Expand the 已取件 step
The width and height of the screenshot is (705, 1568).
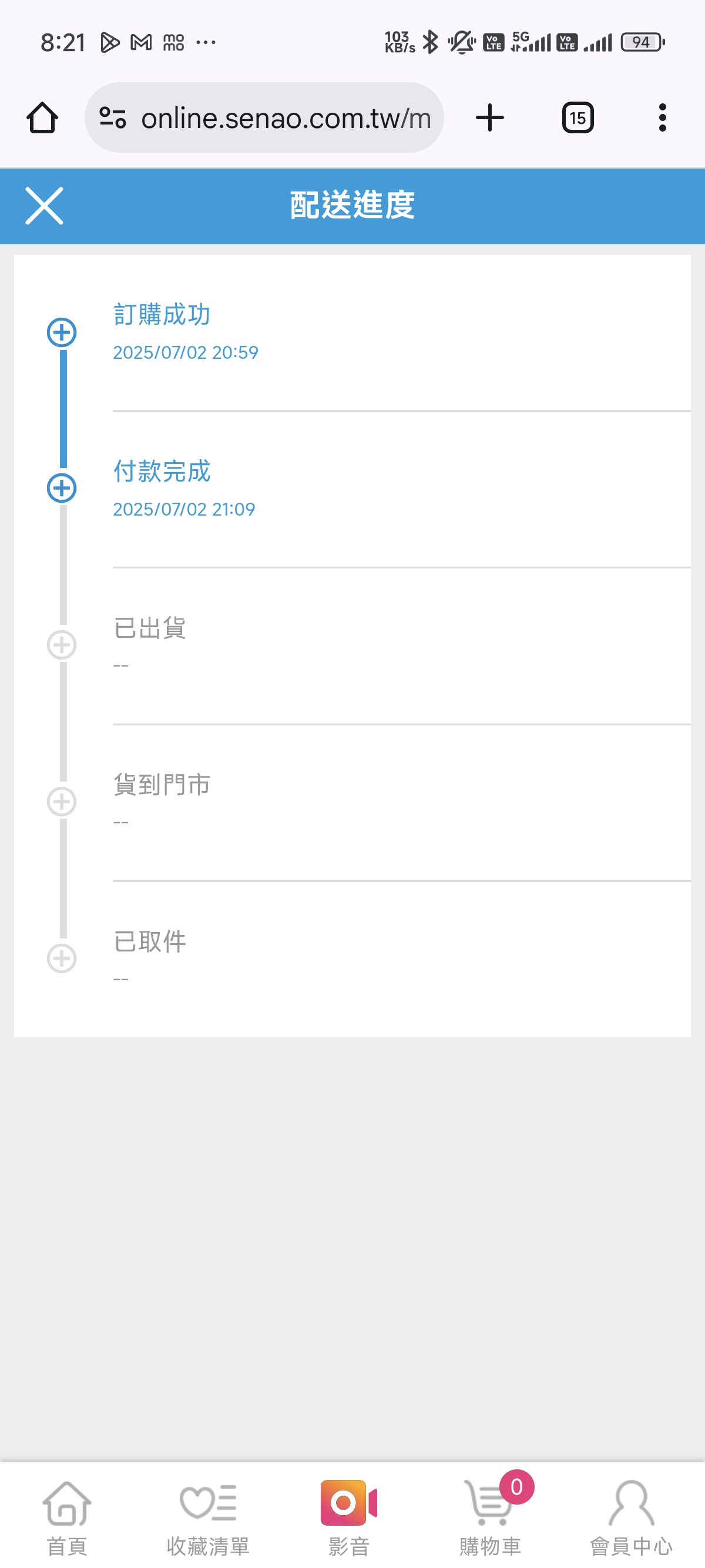click(62, 958)
